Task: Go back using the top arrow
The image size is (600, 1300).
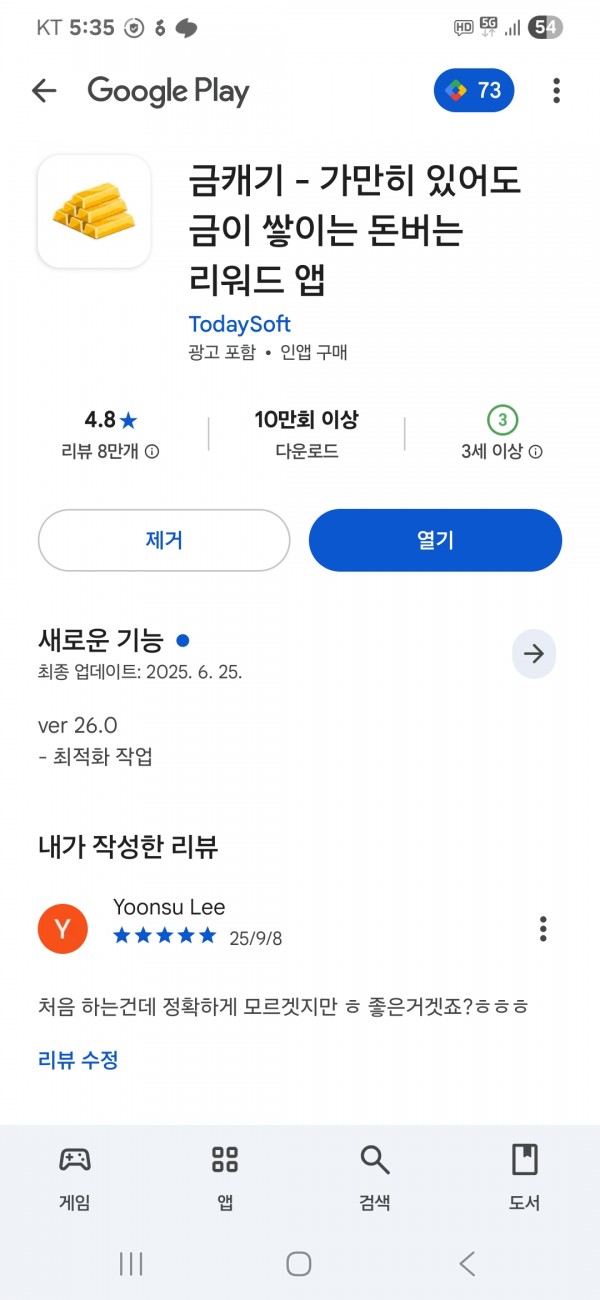Action: coord(44,91)
